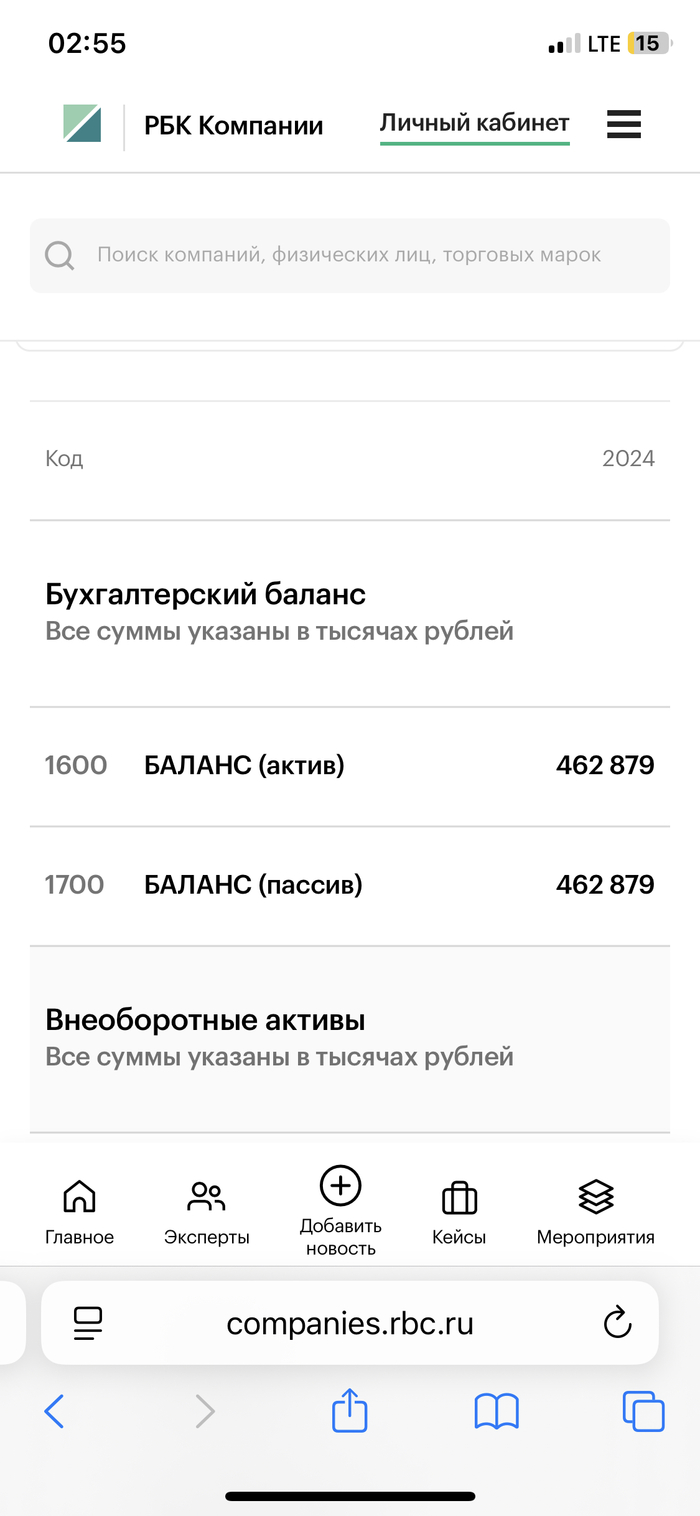The image size is (700, 1516).
Task: Open Safari page settings icon
Action: tap(89, 1323)
